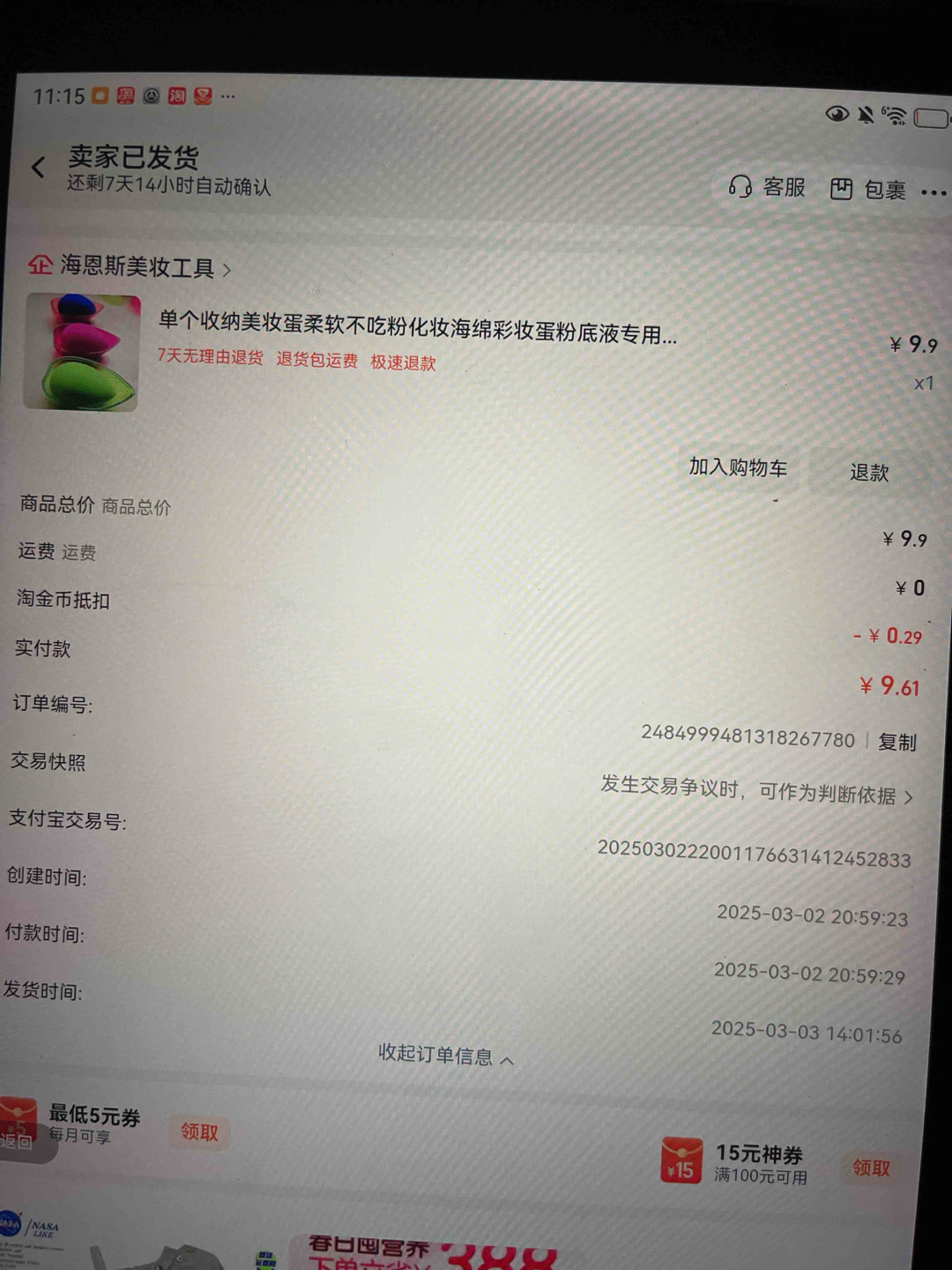The height and width of the screenshot is (1270, 952).
Task: Contact 客服 customer service
Action: [767, 187]
